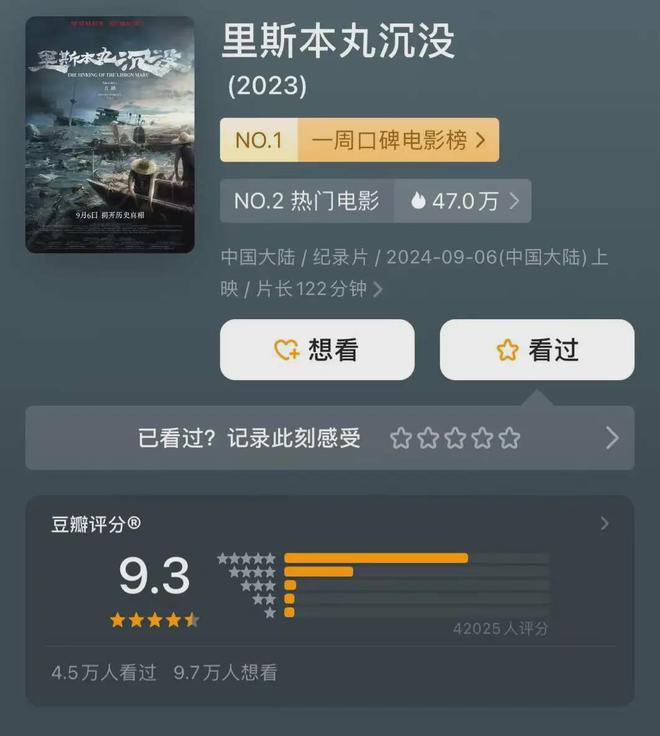
Task: Expand the movie details info line
Action: [378, 290]
